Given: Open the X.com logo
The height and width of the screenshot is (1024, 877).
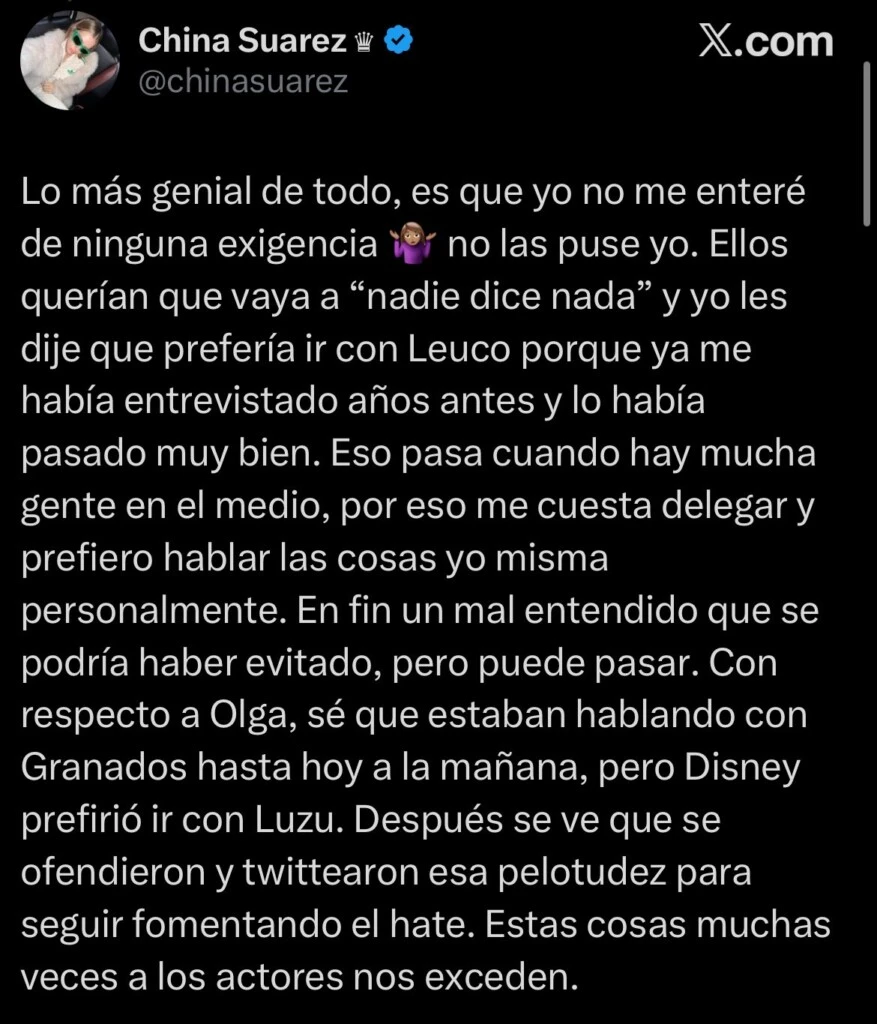Looking at the screenshot, I should pyautogui.click(x=765, y=42).
